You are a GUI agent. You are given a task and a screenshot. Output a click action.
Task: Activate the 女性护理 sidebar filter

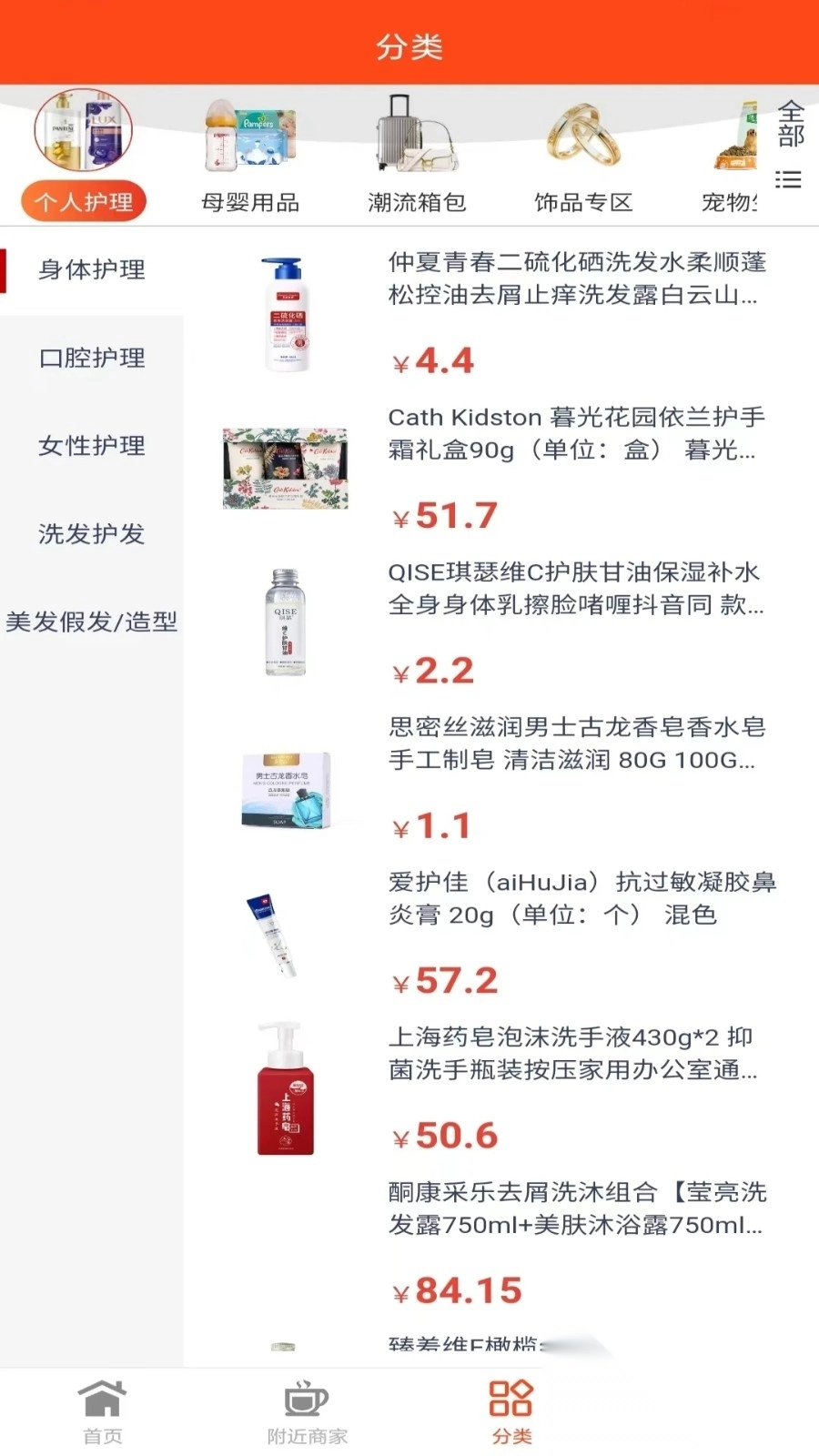91,447
